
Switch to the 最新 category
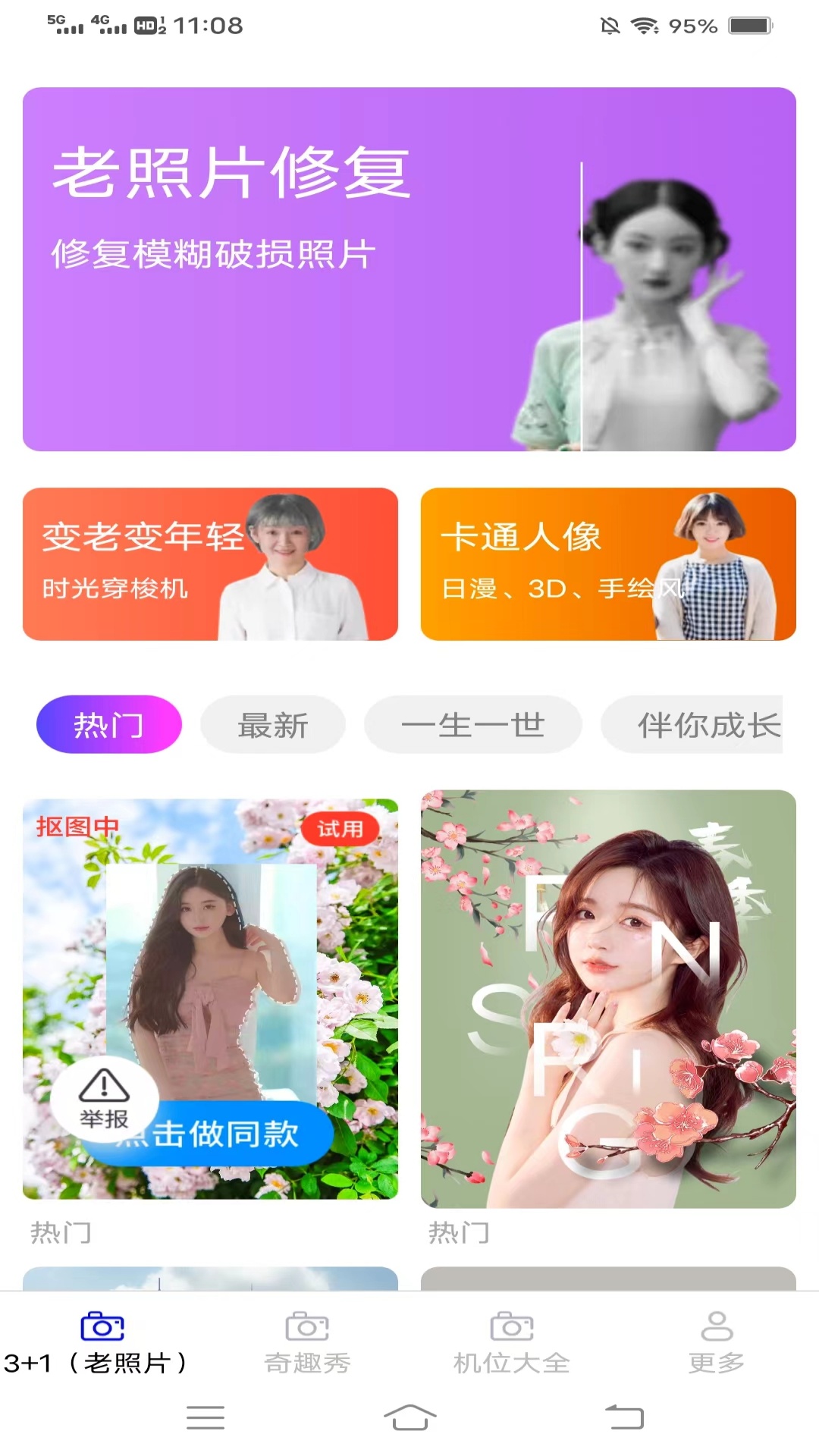(x=273, y=725)
